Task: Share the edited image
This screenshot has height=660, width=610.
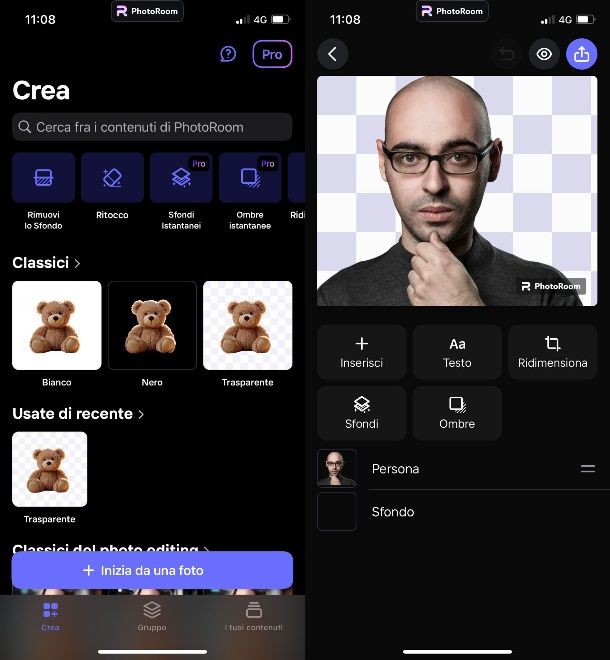Action: coord(582,54)
